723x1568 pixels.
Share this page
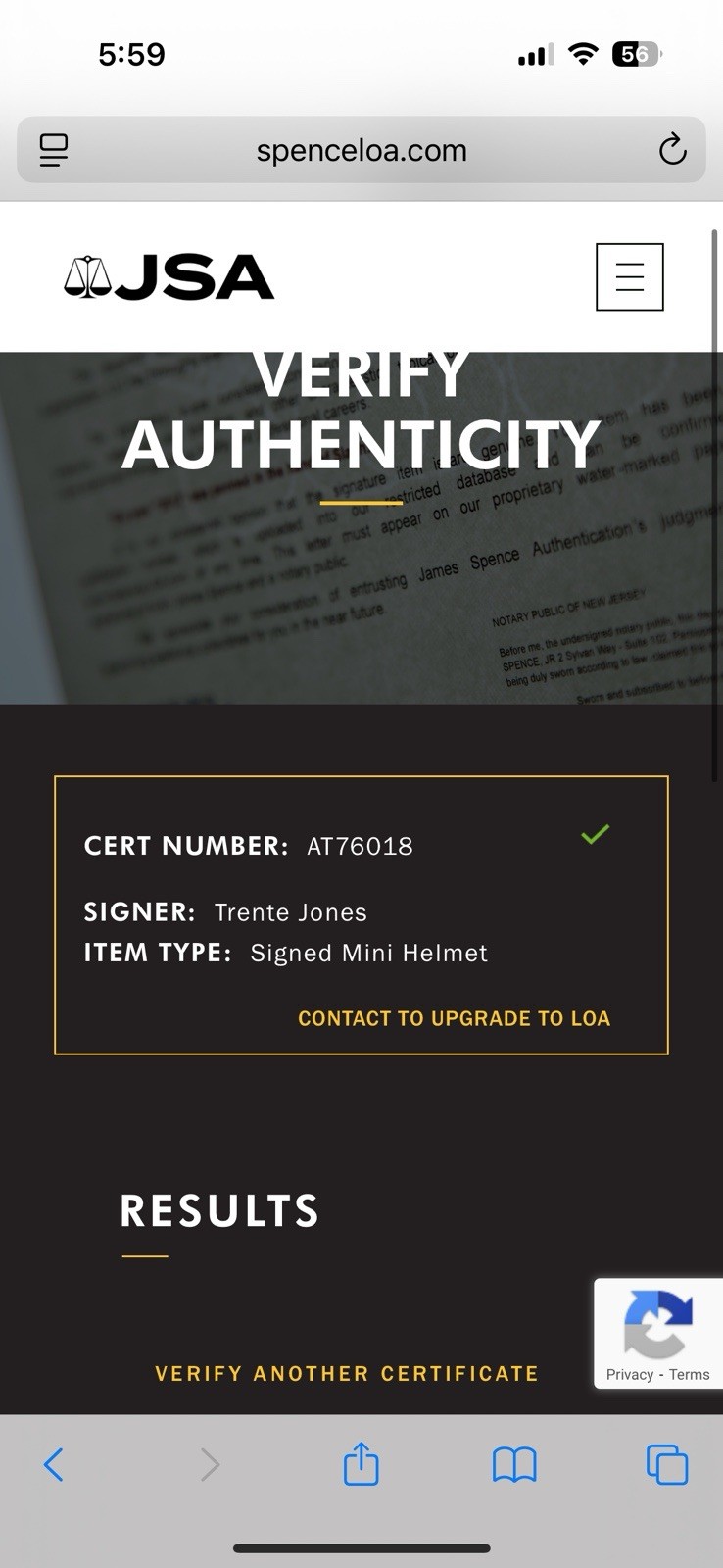[x=361, y=1465]
